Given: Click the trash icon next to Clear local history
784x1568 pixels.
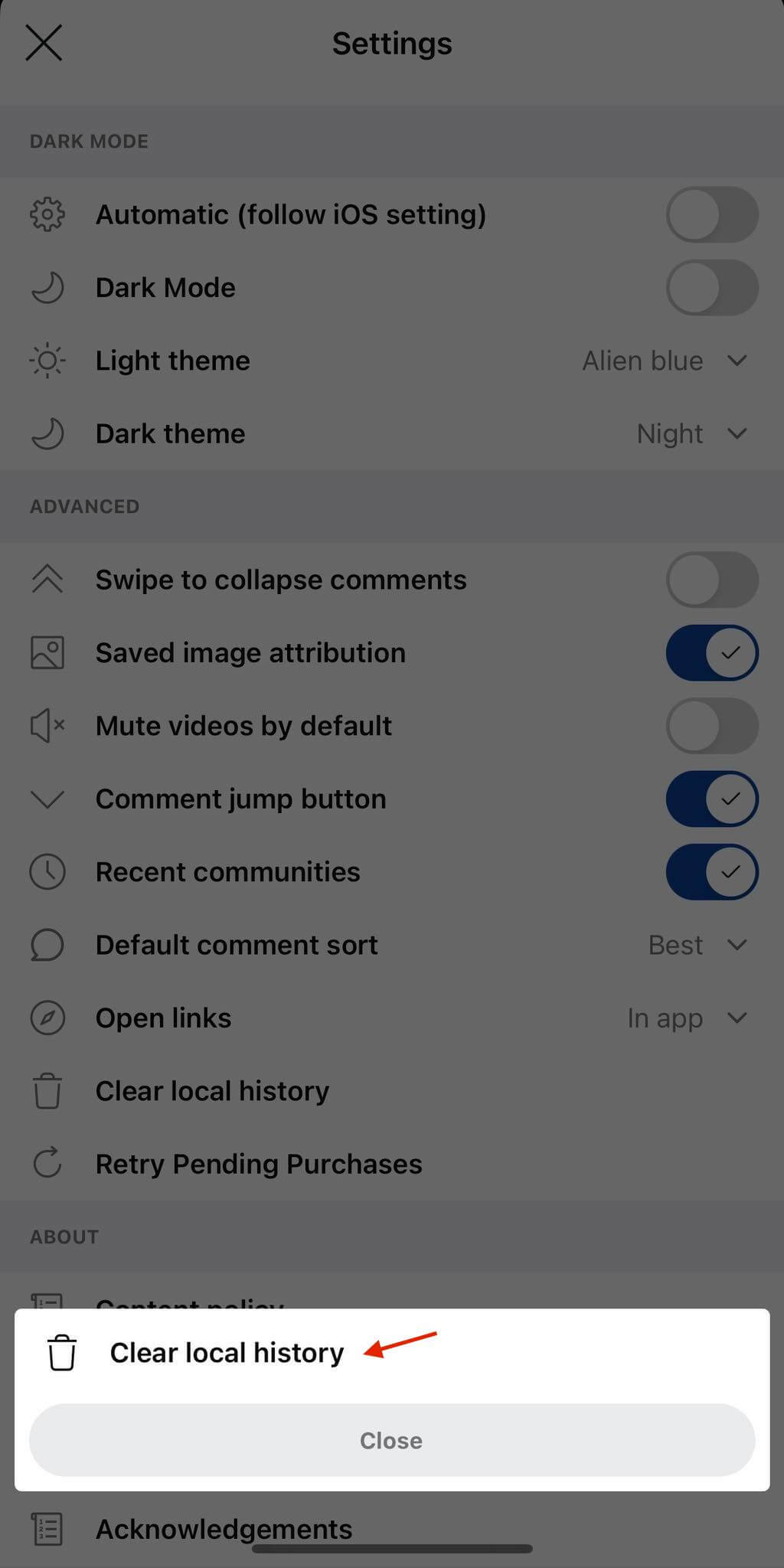Looking at the screenshot, I should click(x=47, y=1090).
